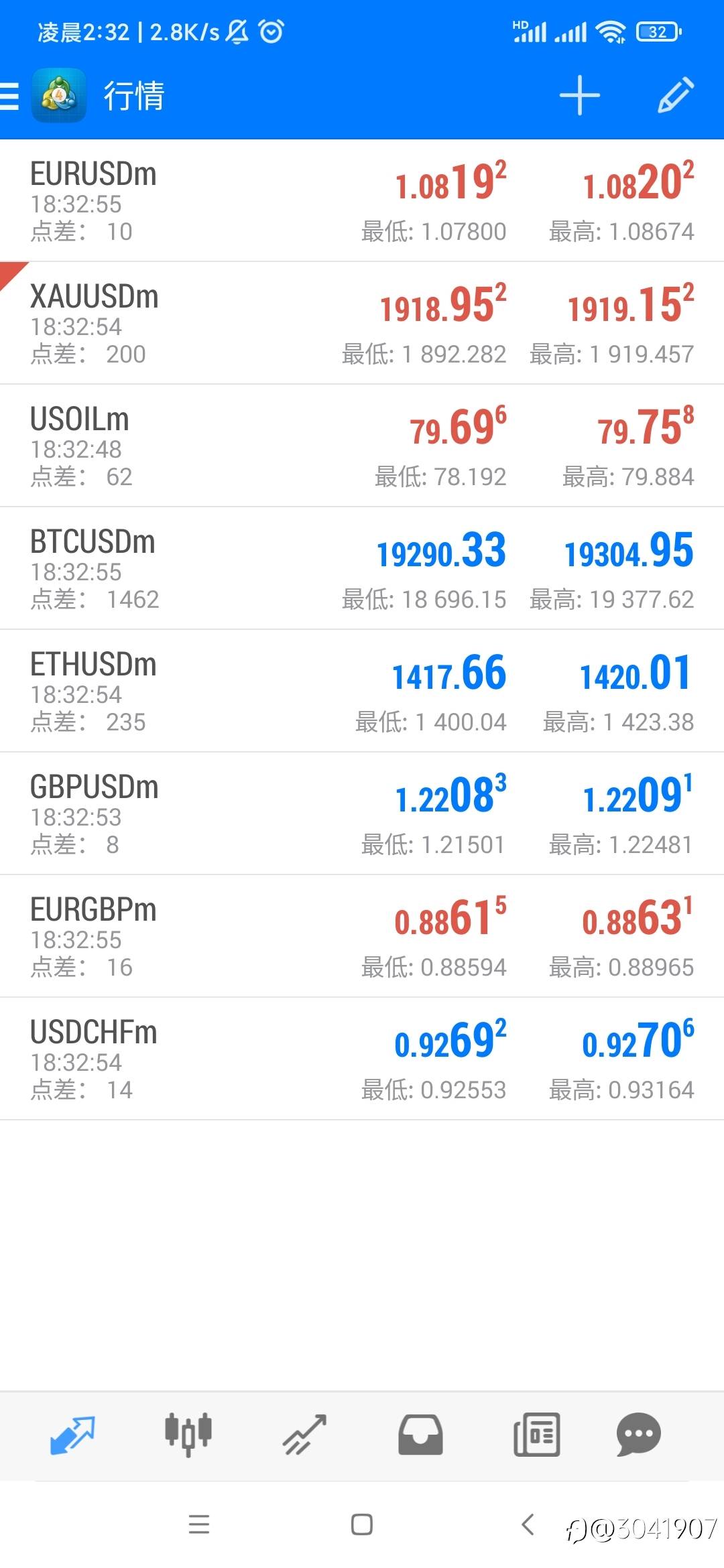
Task: Open the EURGBPm quote row
Action: click(362, 936)
